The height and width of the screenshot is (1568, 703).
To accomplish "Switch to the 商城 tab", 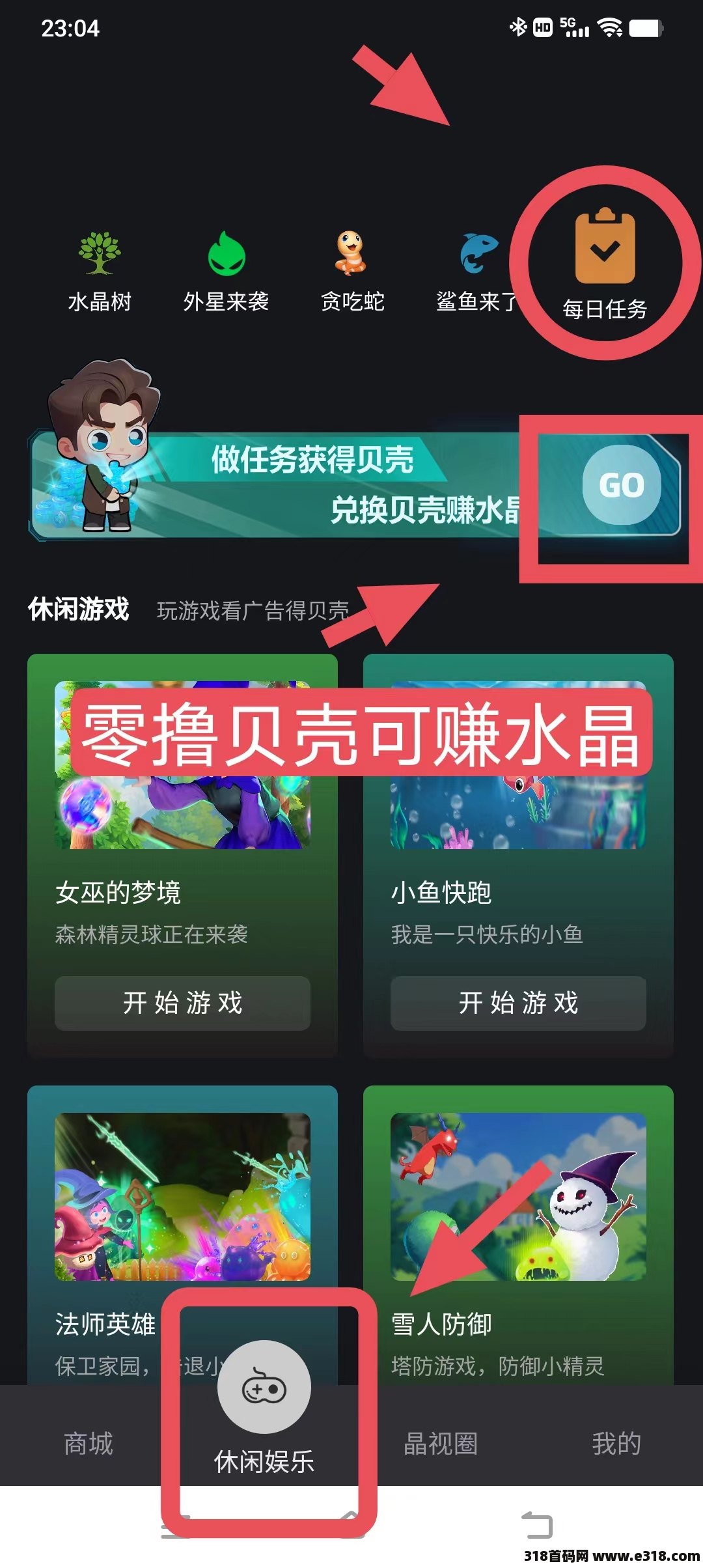I will tap(89, 1444).
